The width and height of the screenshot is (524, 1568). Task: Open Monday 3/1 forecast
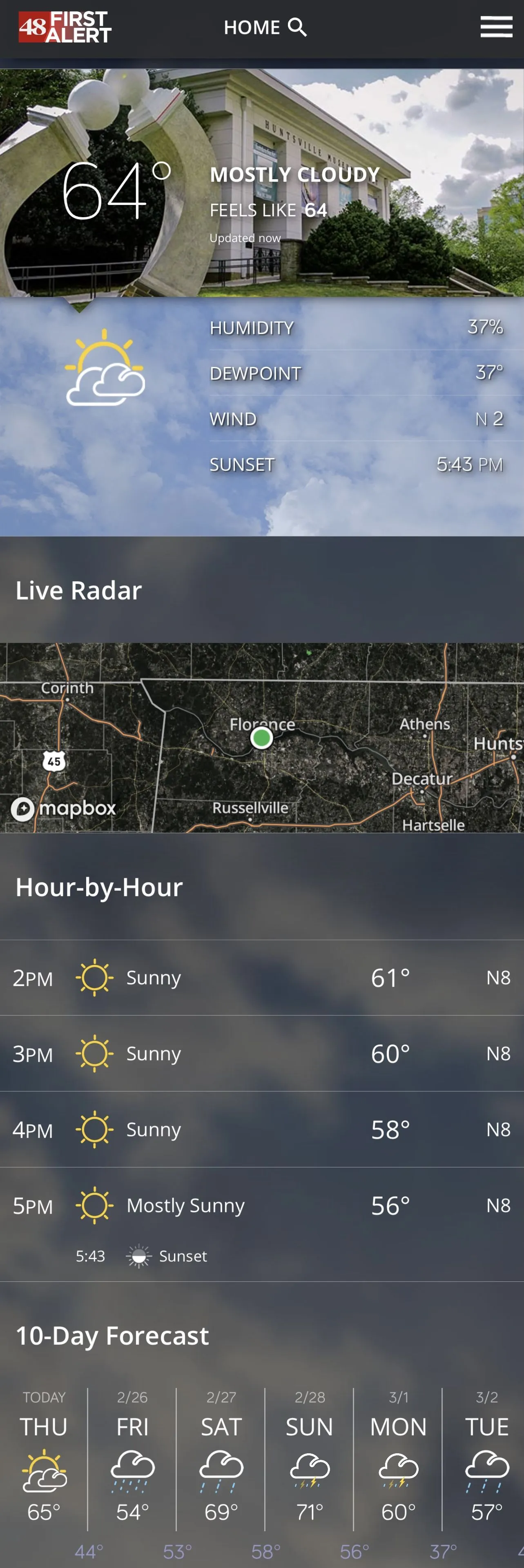click(399, 1459)
